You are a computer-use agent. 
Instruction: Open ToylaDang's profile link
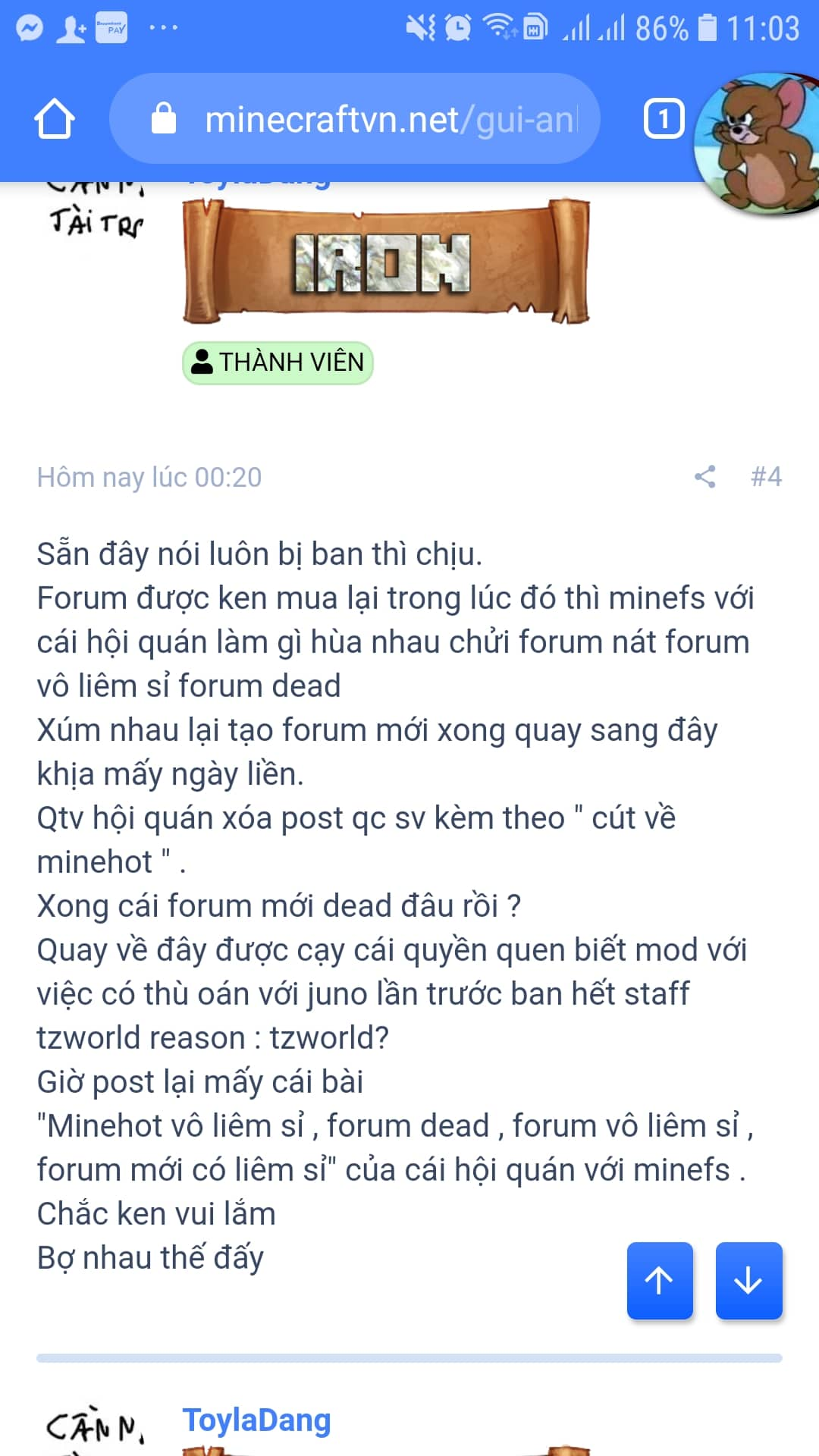(x=256, y=1420)
